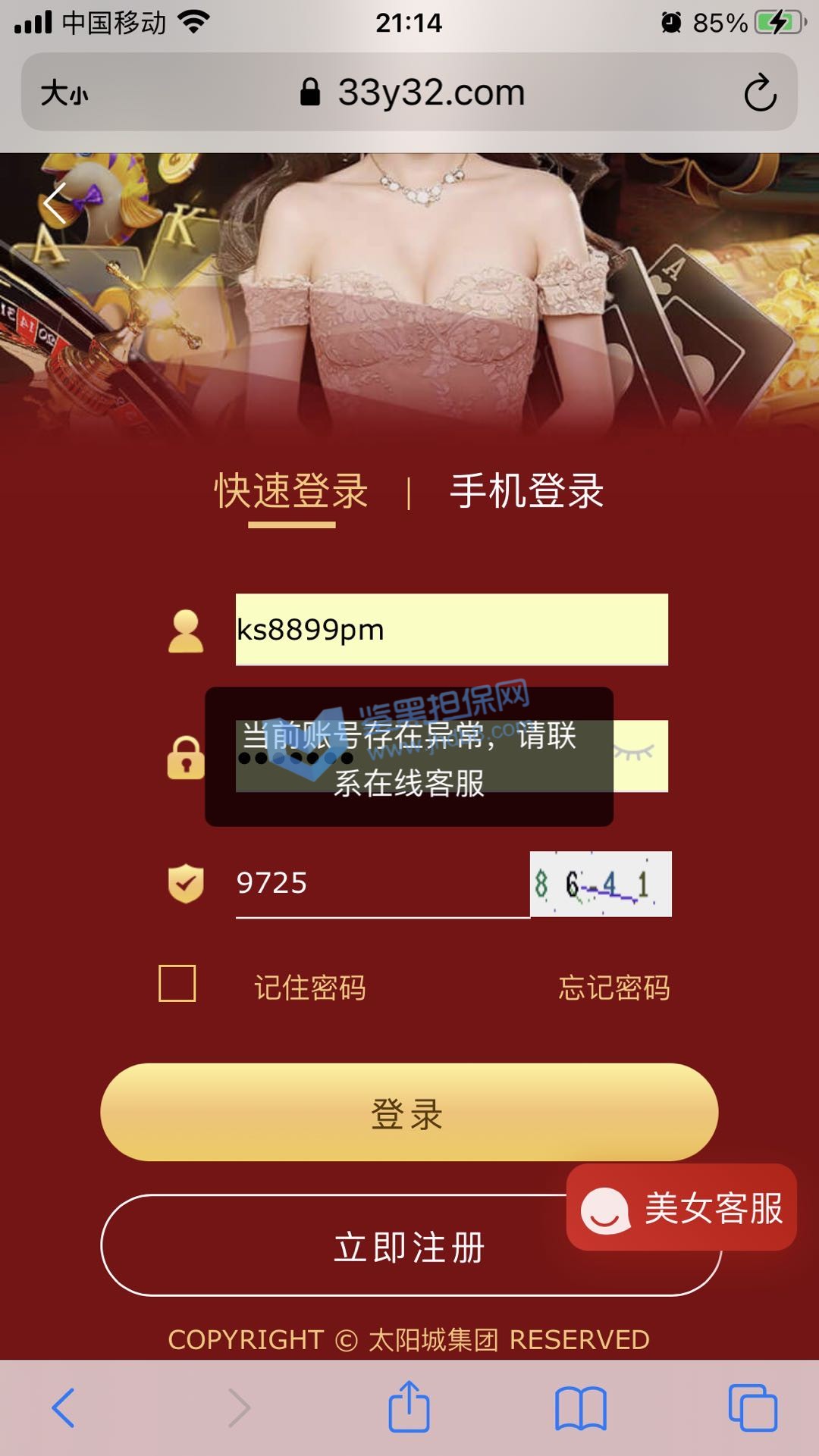Check the 记住密码 checkbox
819x1456 pixels.
click(x=177, y=984)
